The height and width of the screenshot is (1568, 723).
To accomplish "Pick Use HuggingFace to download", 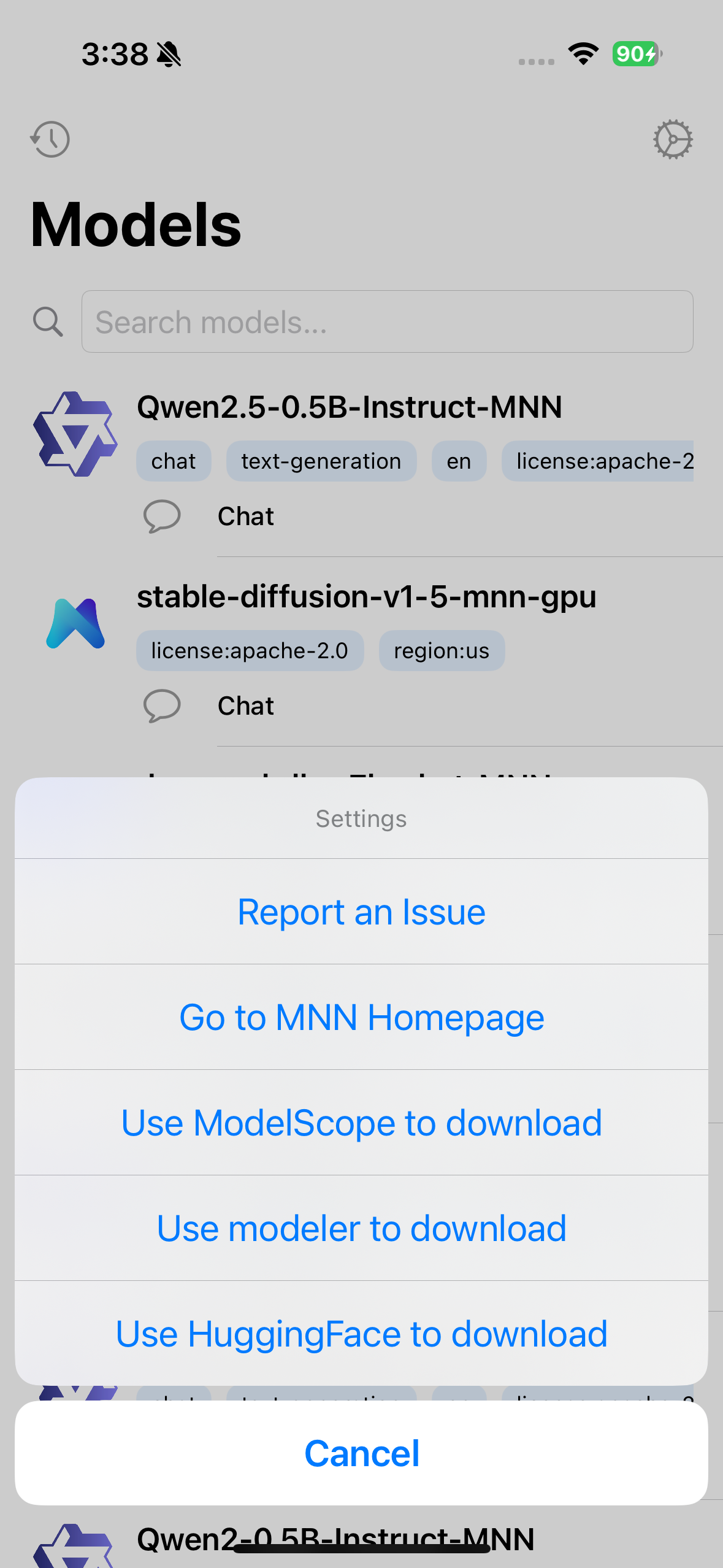I will pos(361,1334).
